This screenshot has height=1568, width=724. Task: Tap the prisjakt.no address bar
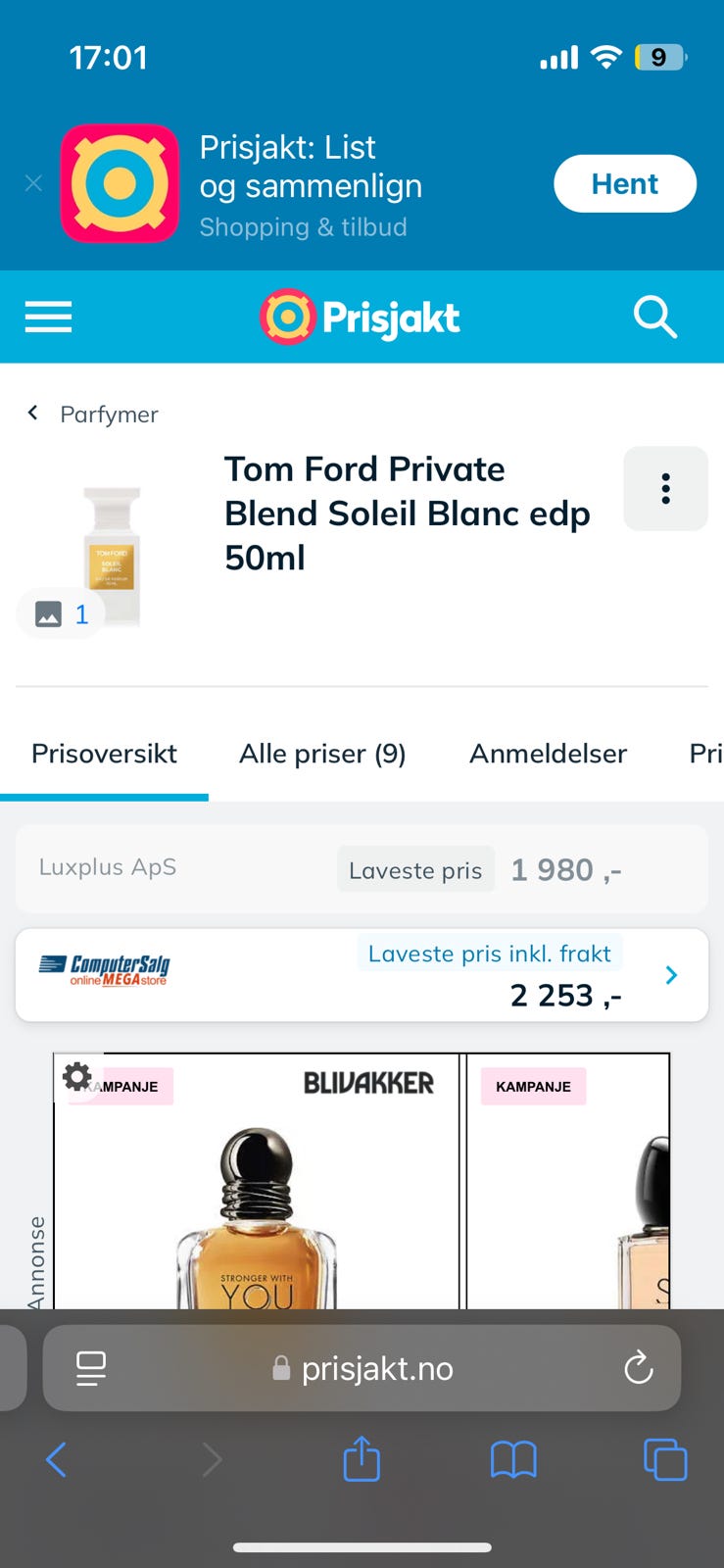tap(377, 1368)
